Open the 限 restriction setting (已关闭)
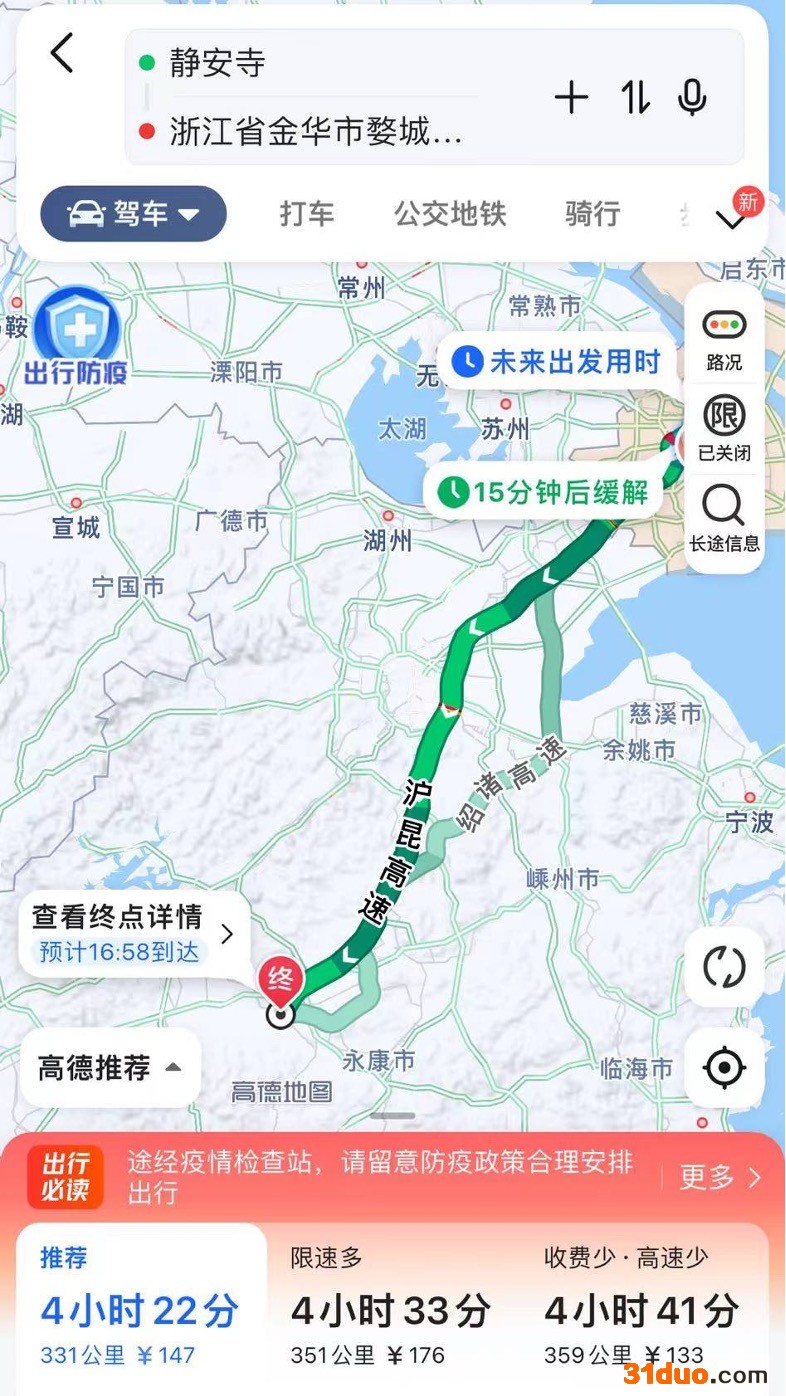The width and height of the screenshot is (786, 1396). 724,428
